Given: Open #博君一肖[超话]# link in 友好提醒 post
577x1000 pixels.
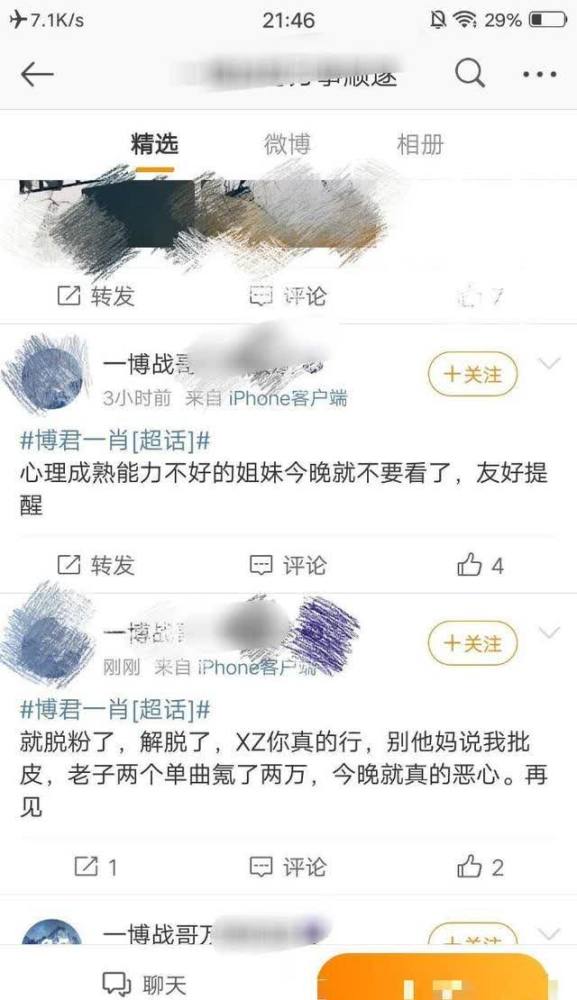Looking at the screenshot, I should 115,440.
